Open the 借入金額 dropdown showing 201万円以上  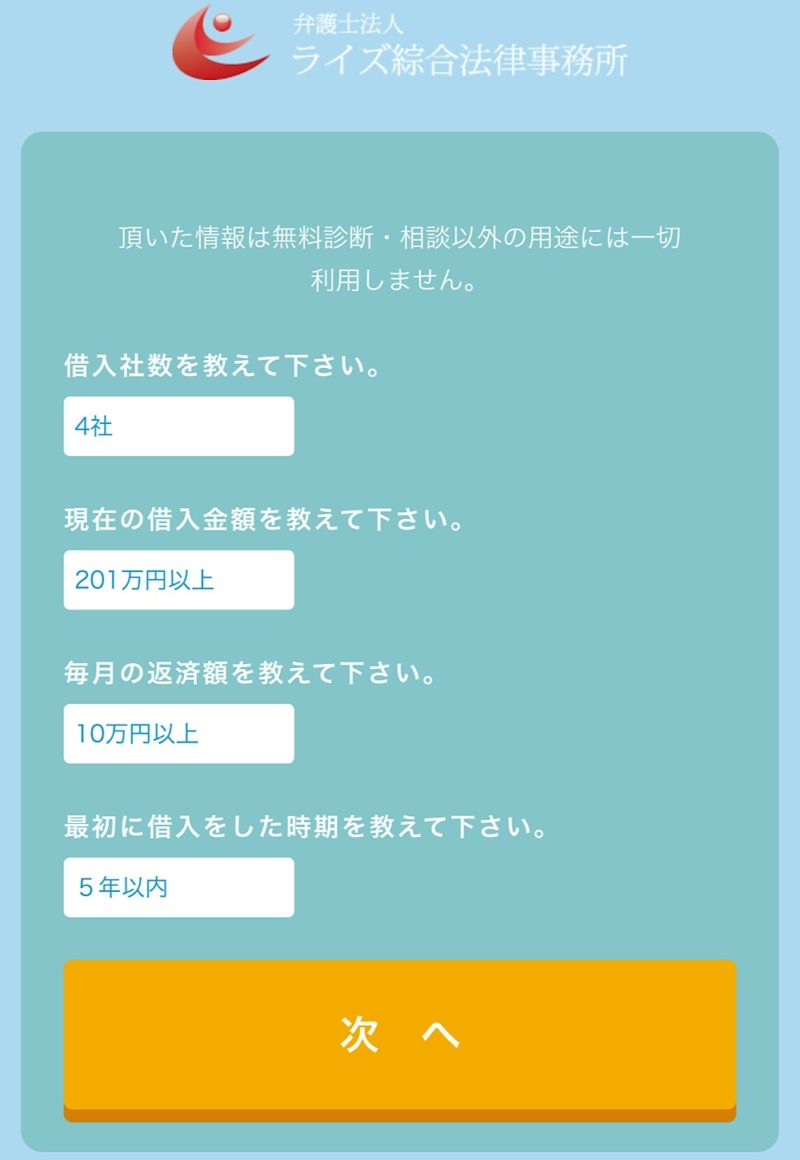point(179,580)
